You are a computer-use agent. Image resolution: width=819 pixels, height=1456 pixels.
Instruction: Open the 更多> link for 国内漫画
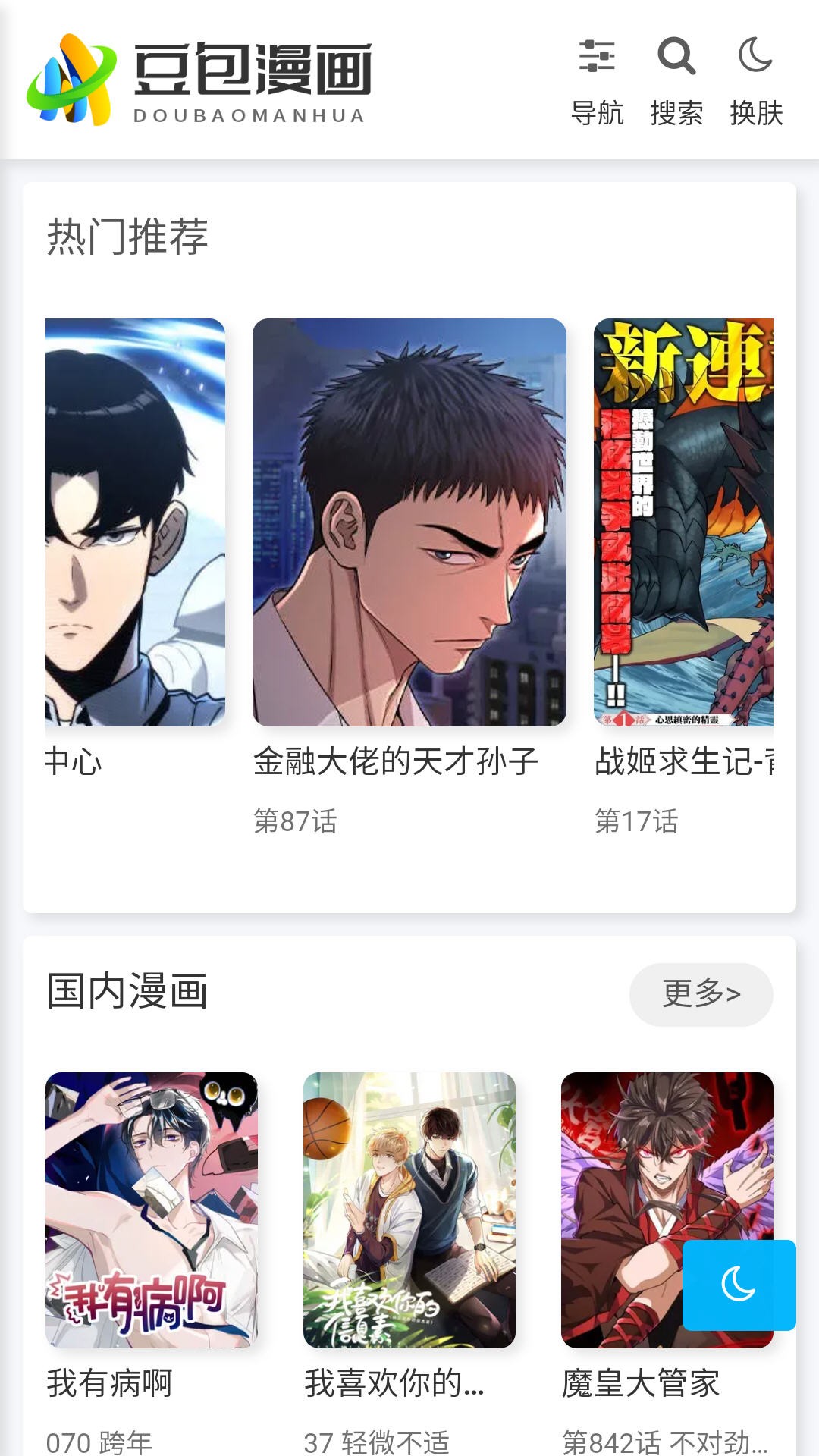(x=700, y=995)
